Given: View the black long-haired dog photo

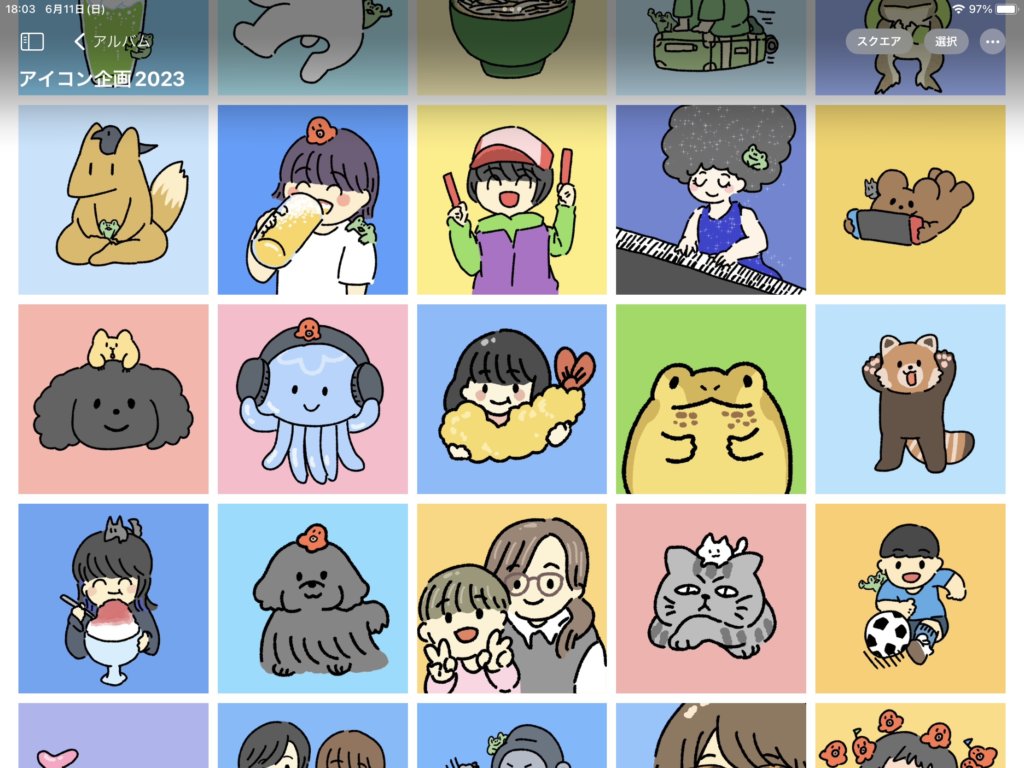Looking at the screenshot, I should tap(312, 598).
